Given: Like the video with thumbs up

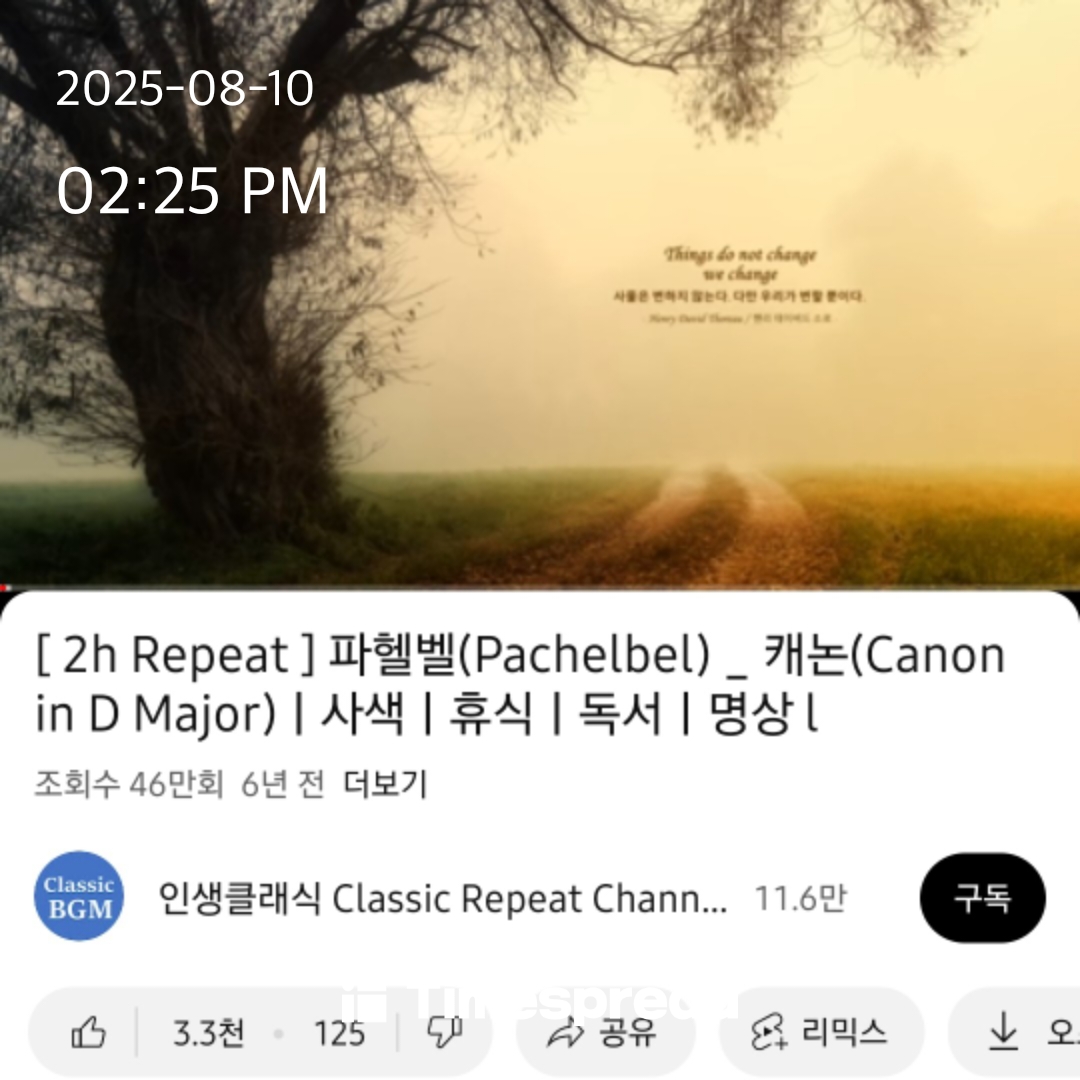Looking at the screenshot, I should 90,1033.
